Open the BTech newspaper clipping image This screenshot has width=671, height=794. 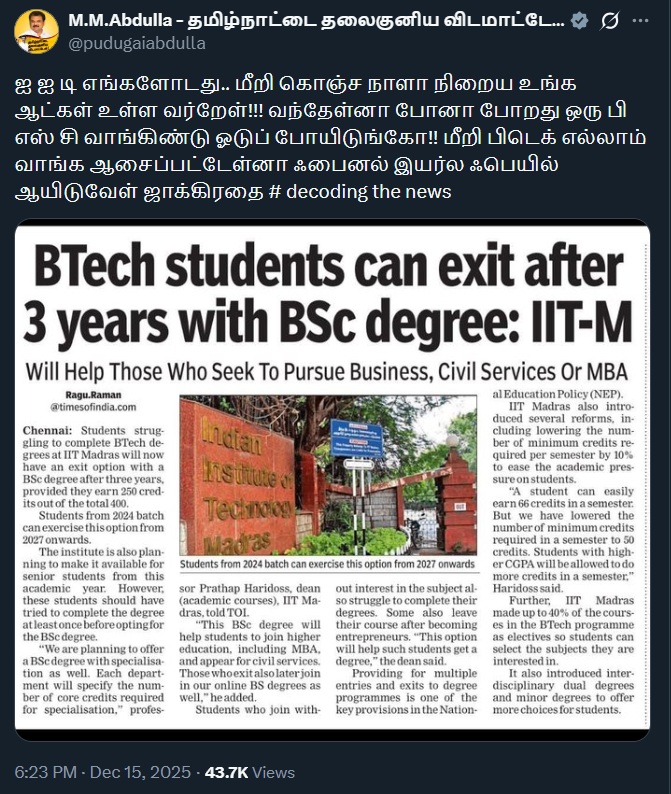pos(335,480)
